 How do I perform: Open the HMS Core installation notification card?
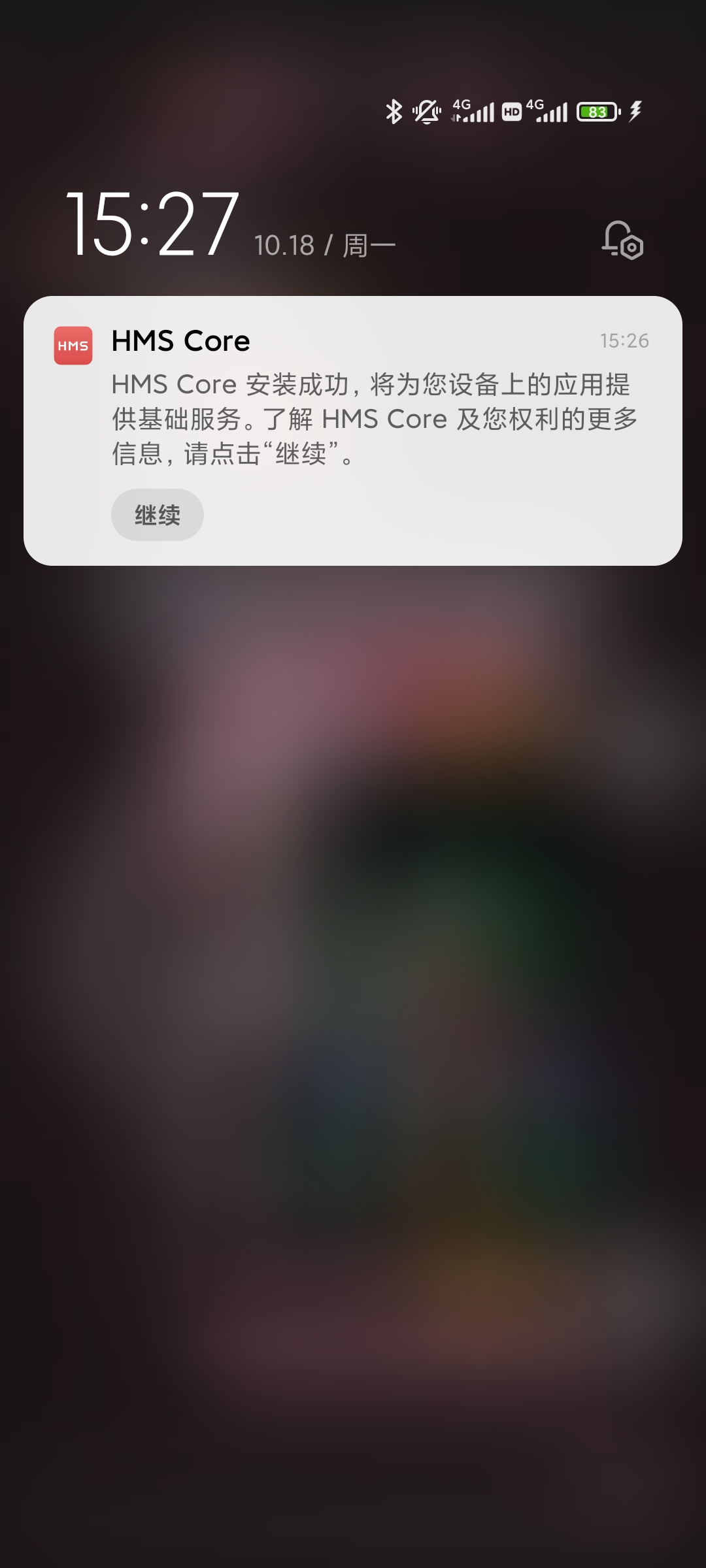coord(353,431)
